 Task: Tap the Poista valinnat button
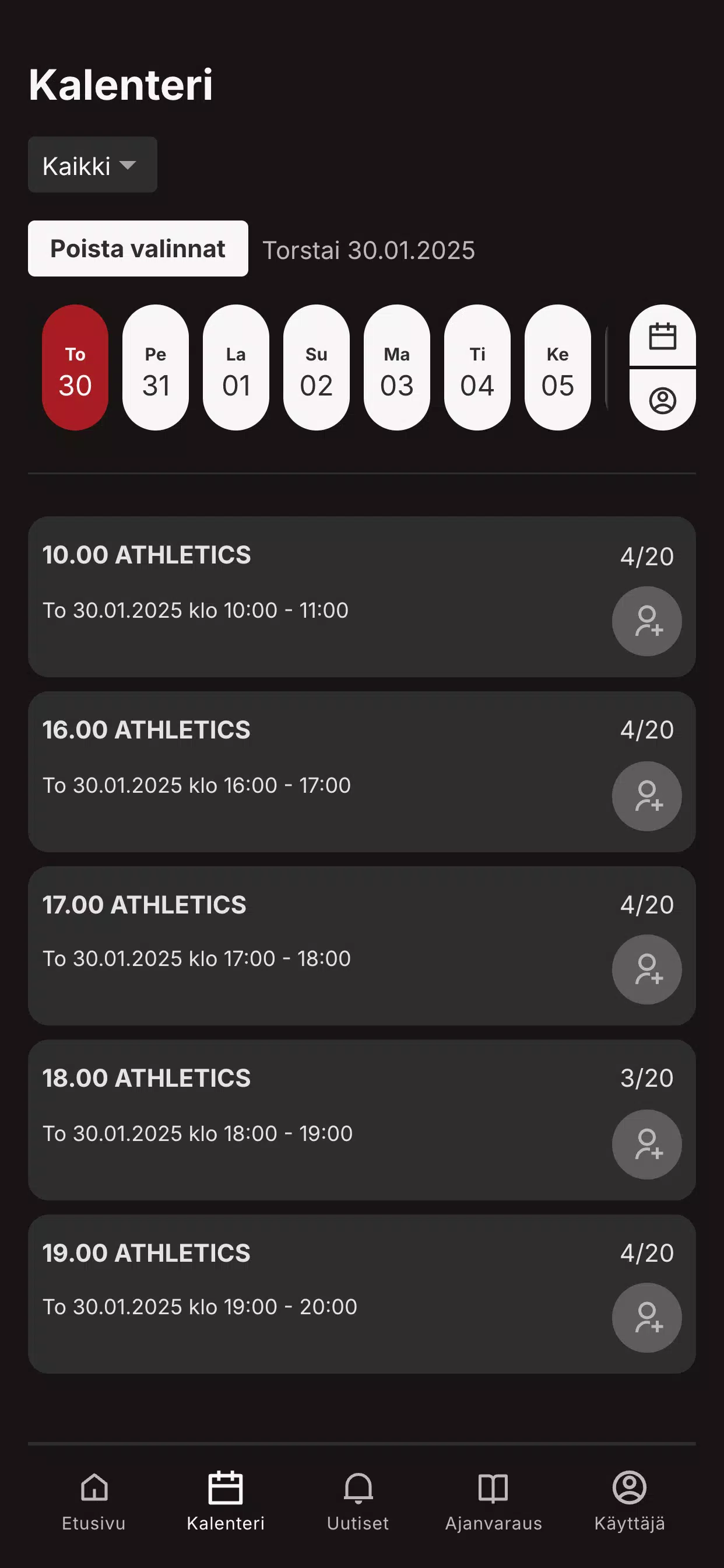(138, 249)
